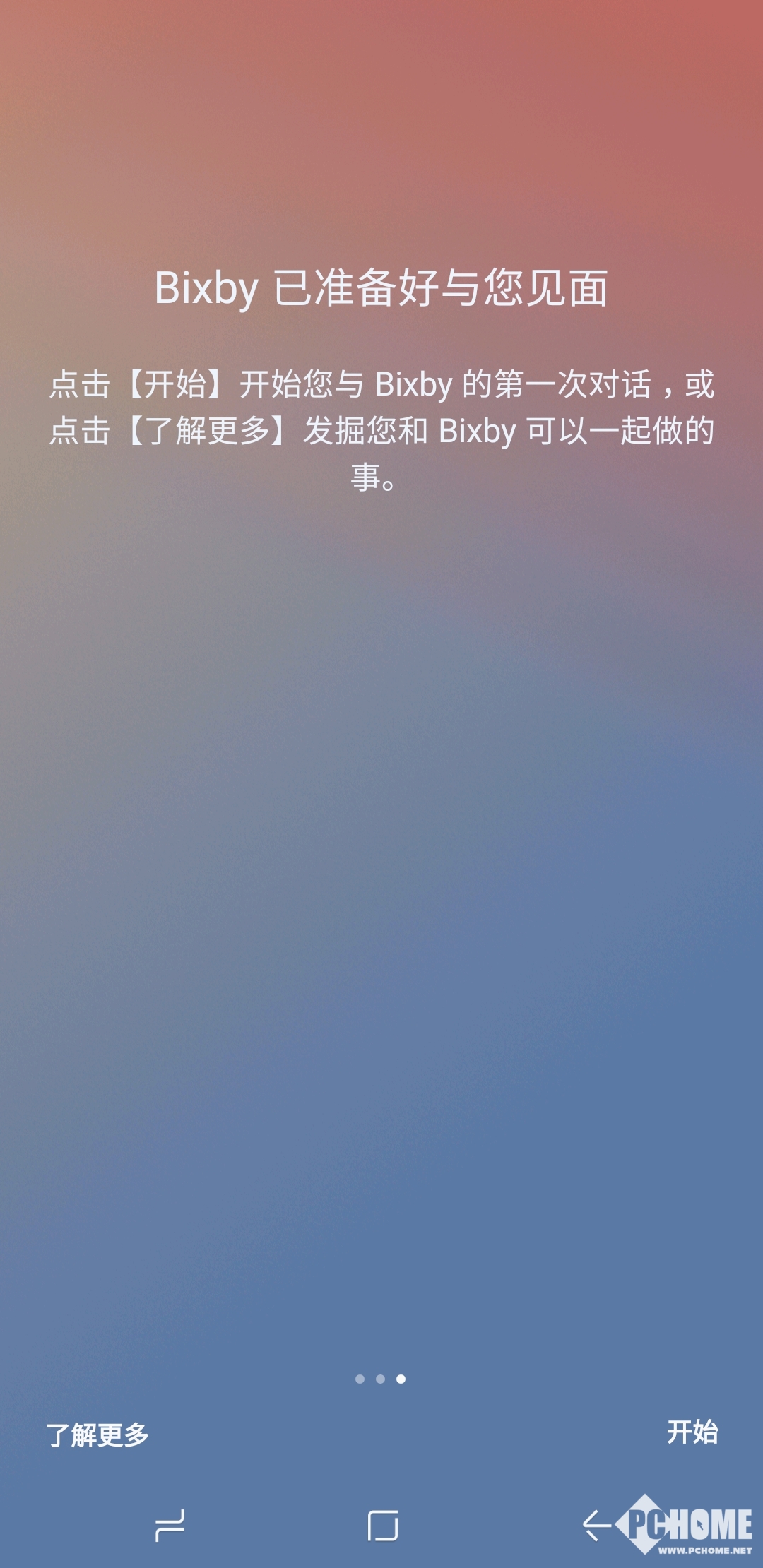This screenshot has width=763, height=1568.
Task: Open recent apps from navigation bar
Action: click(170, 1526)
